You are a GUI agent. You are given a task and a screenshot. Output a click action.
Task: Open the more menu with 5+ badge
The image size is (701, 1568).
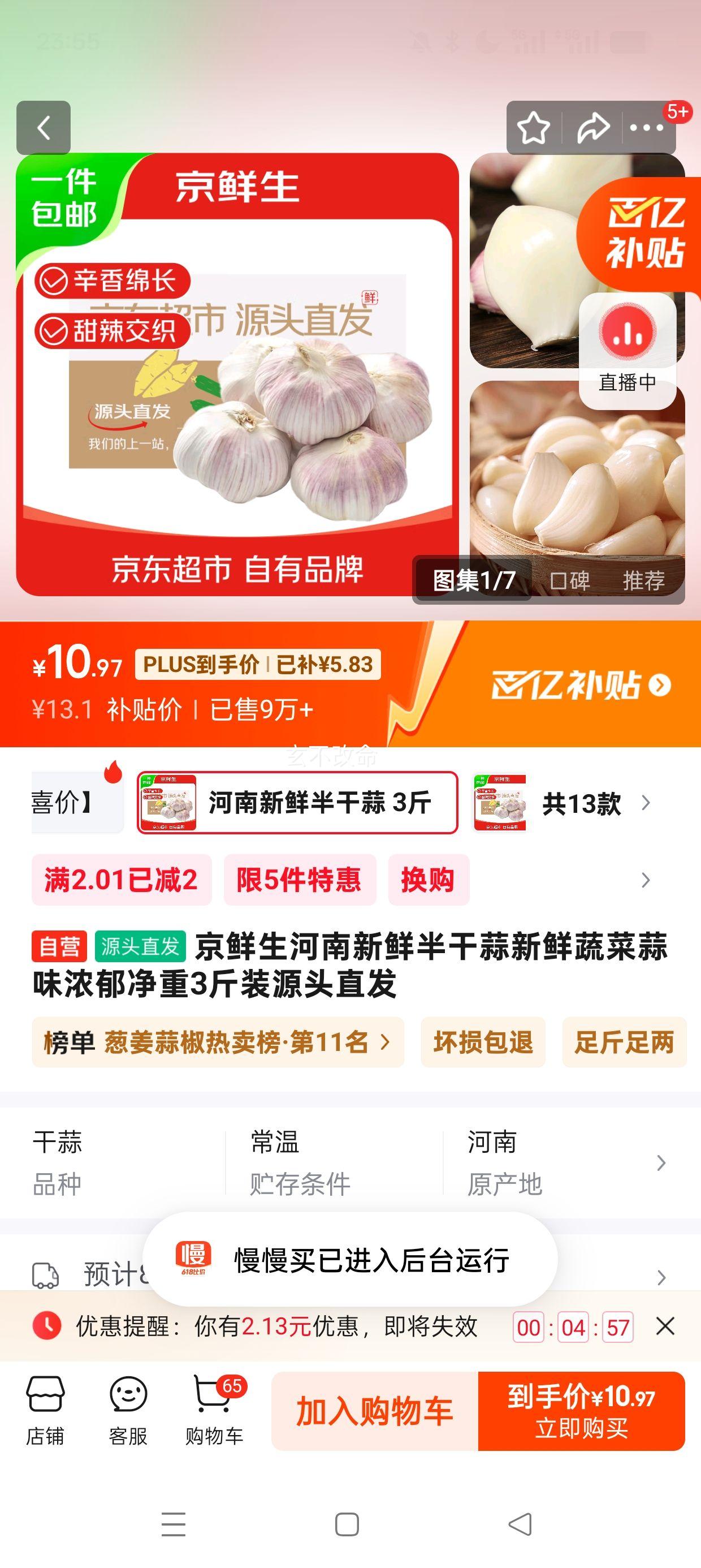pyautogui.click(x=647, y=128)
